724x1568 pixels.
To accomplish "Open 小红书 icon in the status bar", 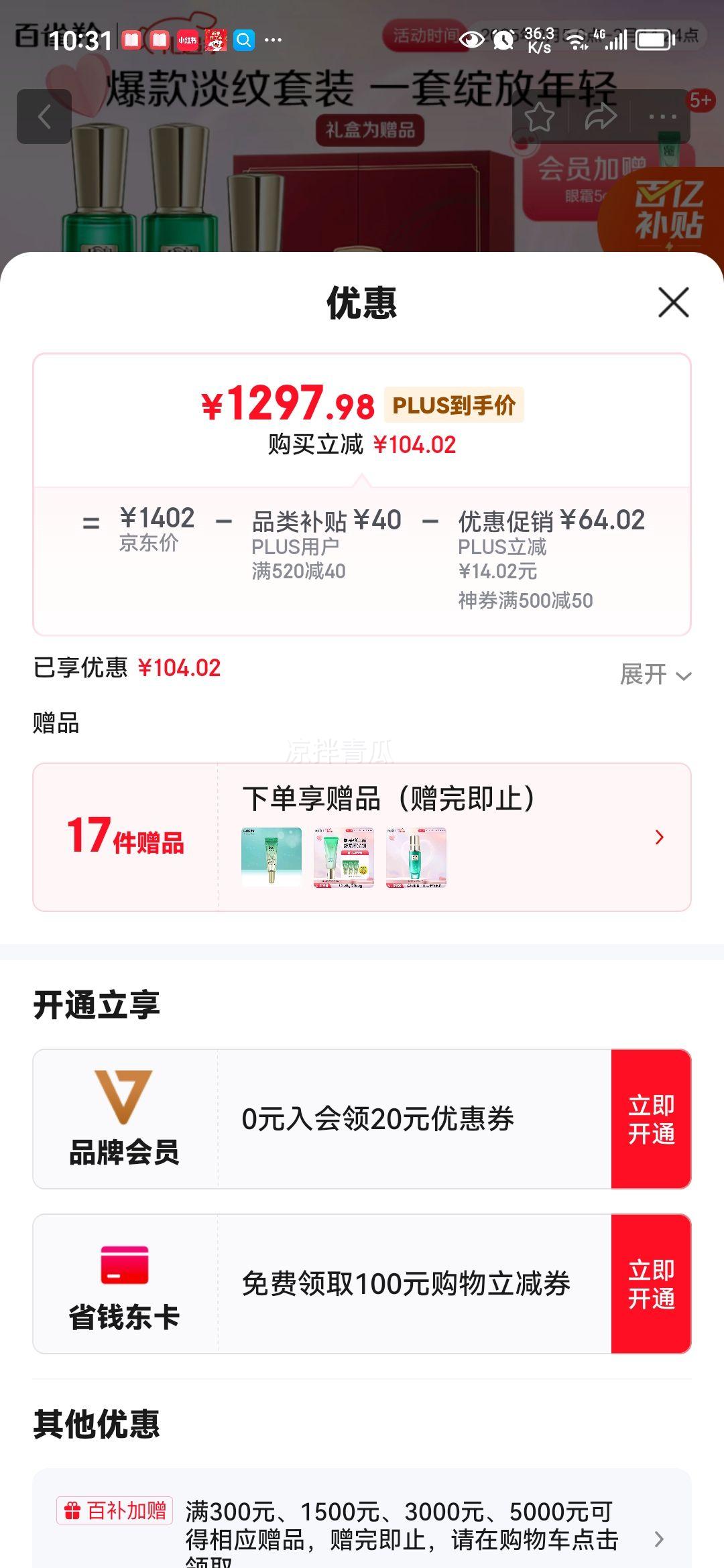I will [187, 40].
